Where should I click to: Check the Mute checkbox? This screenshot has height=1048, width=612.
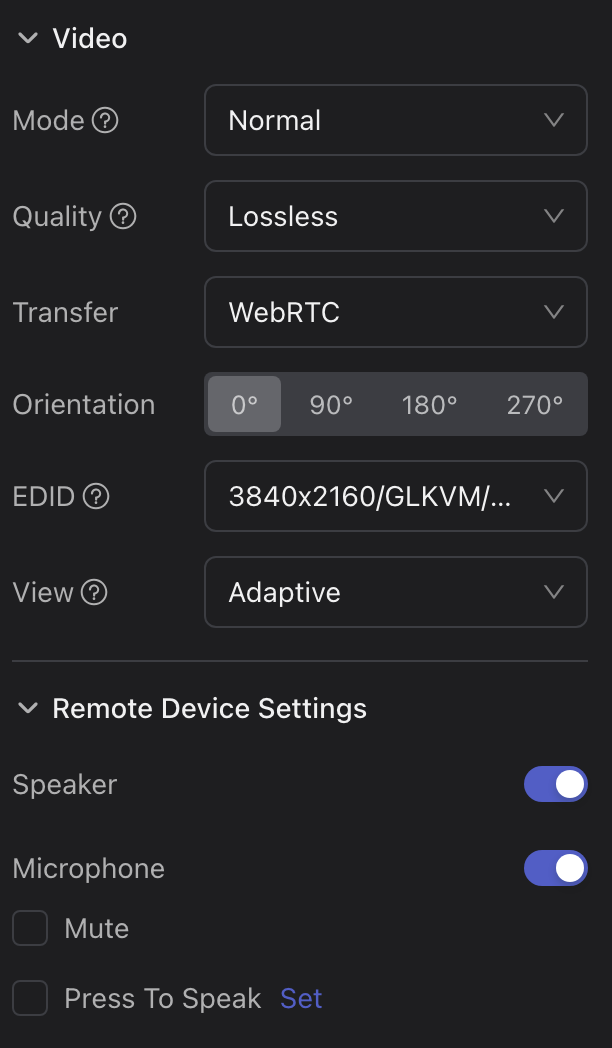pyautogui.click(x=30, y=929)
